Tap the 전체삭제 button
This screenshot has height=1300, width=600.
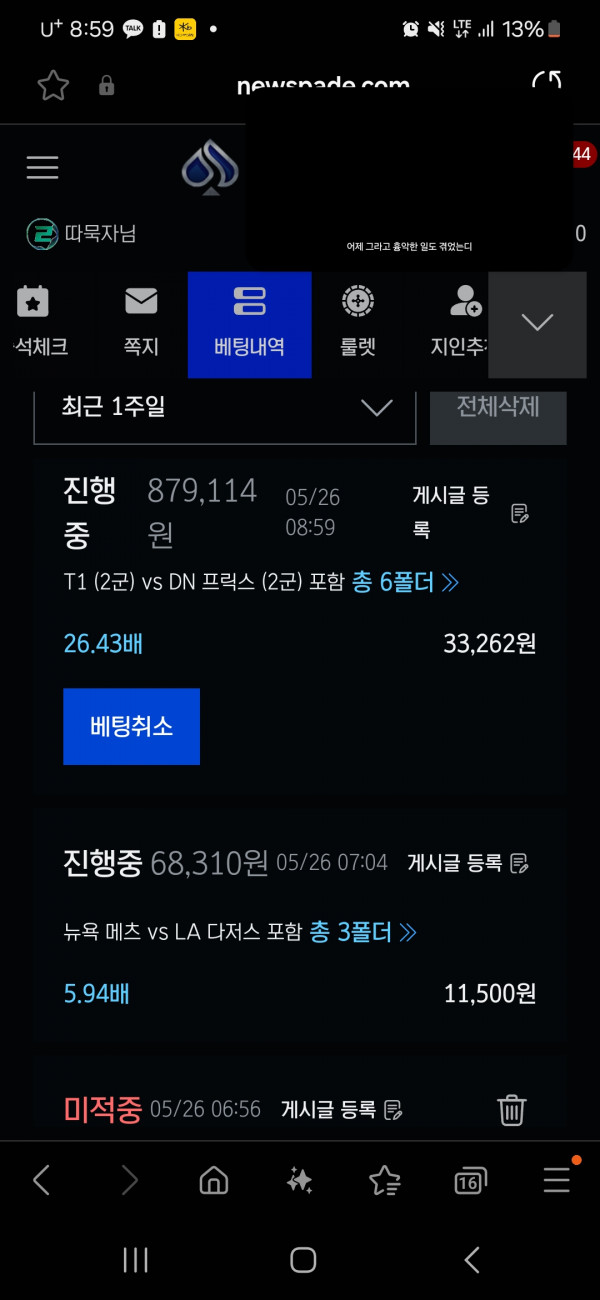tap(498, 407)
